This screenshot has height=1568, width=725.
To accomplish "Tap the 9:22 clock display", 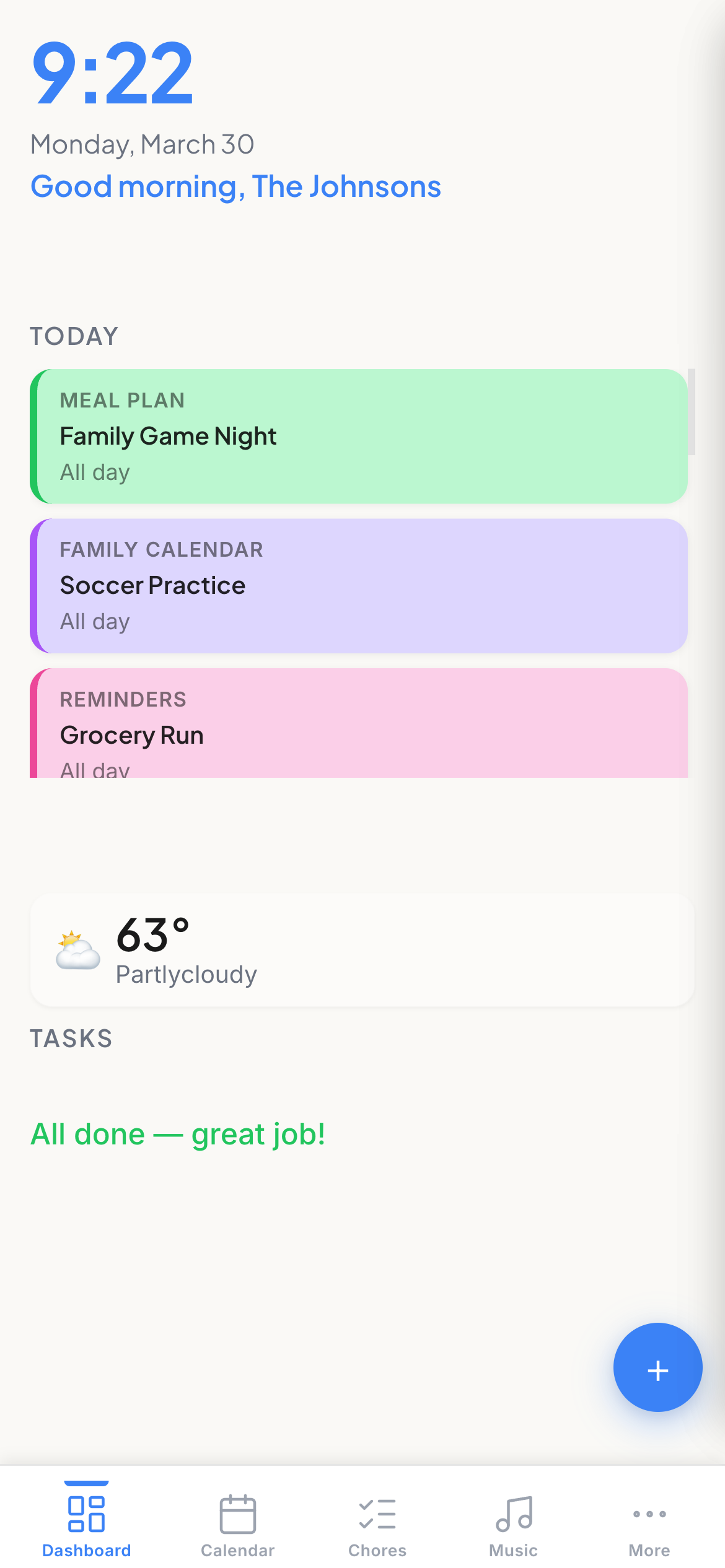I will click(x=113, y=74).
